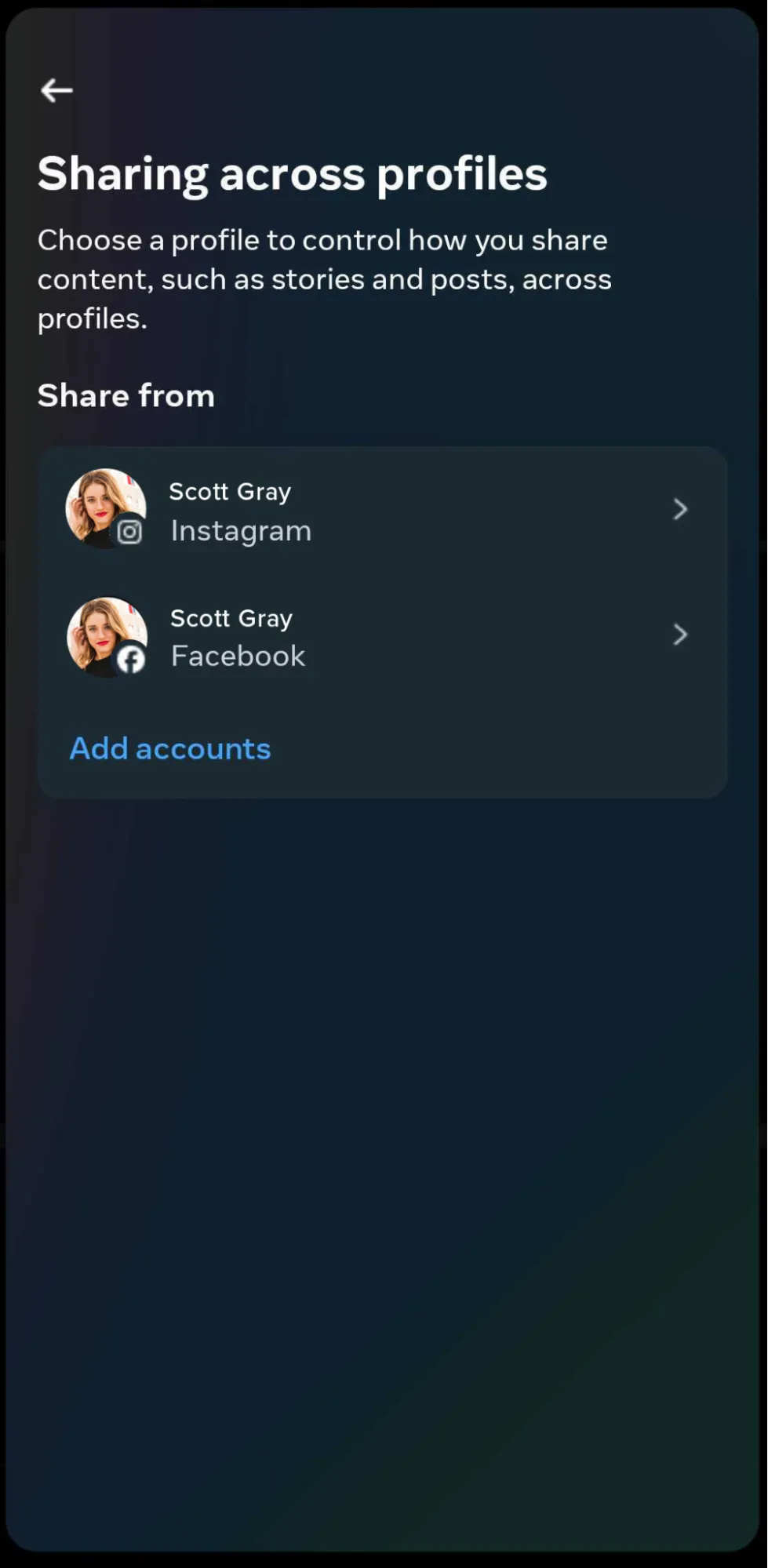Click the Sharing across profiles title
This screenshot has width=768, height=1568.
(x=292, y=173)
